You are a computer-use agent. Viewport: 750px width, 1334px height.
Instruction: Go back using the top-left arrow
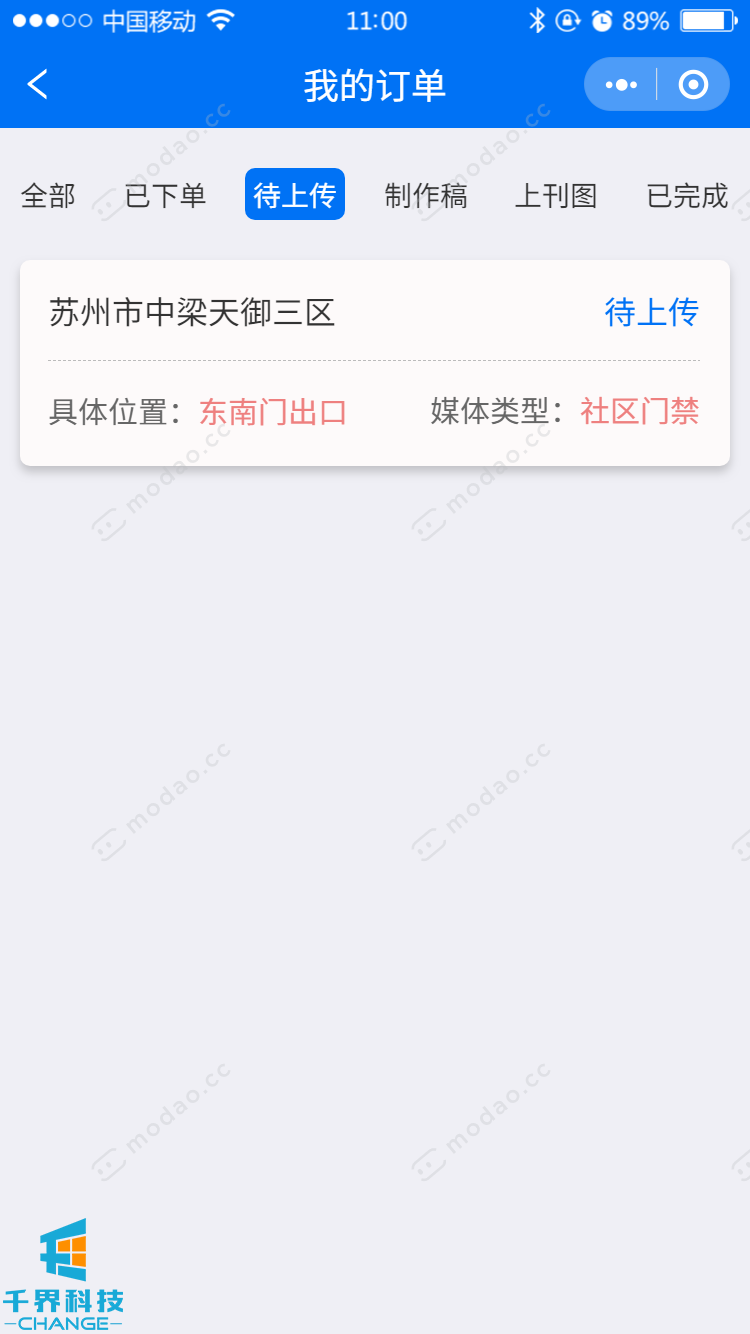[38, 85]
